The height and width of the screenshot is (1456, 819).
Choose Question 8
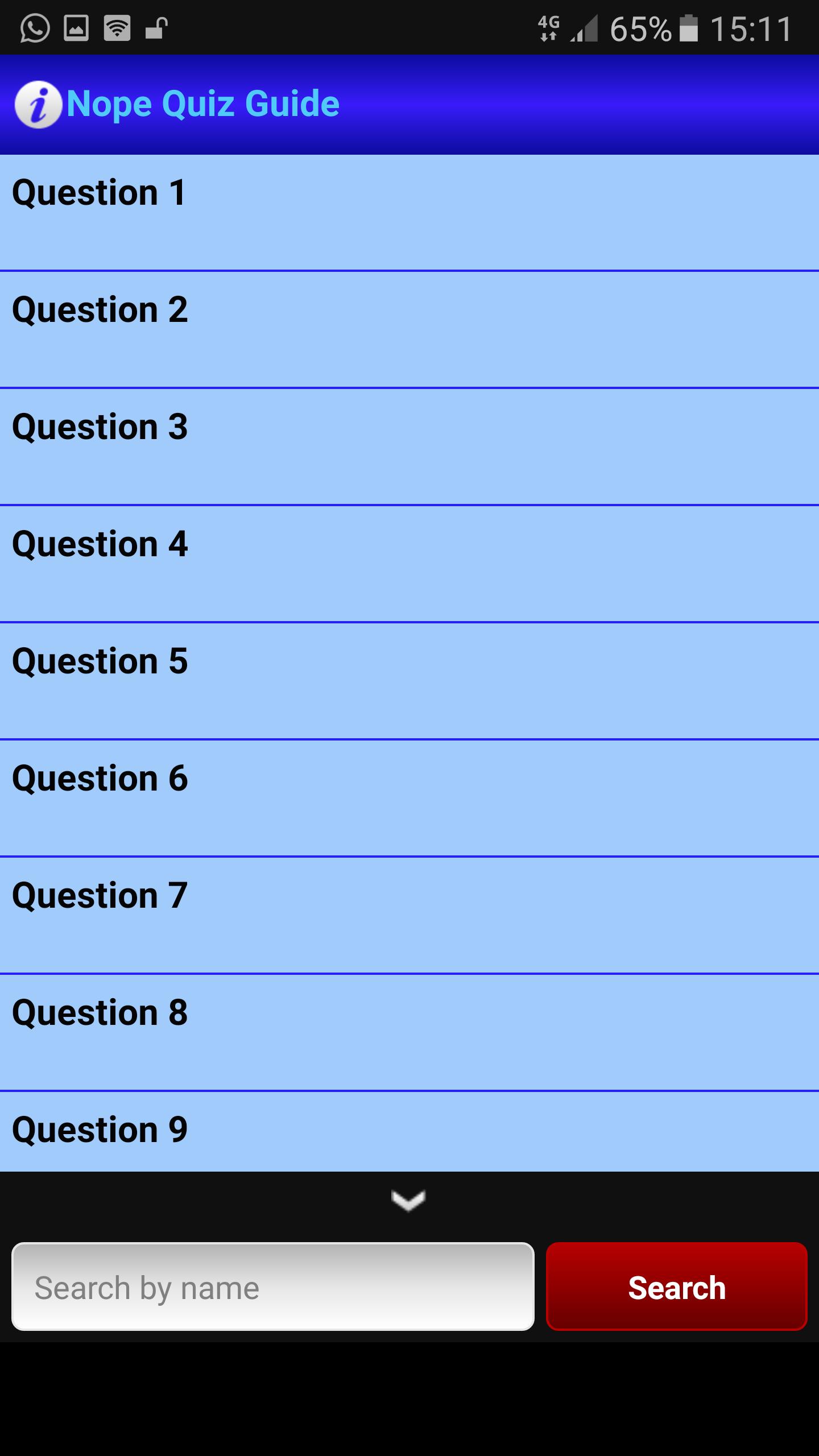click(x=409, y=1032)
